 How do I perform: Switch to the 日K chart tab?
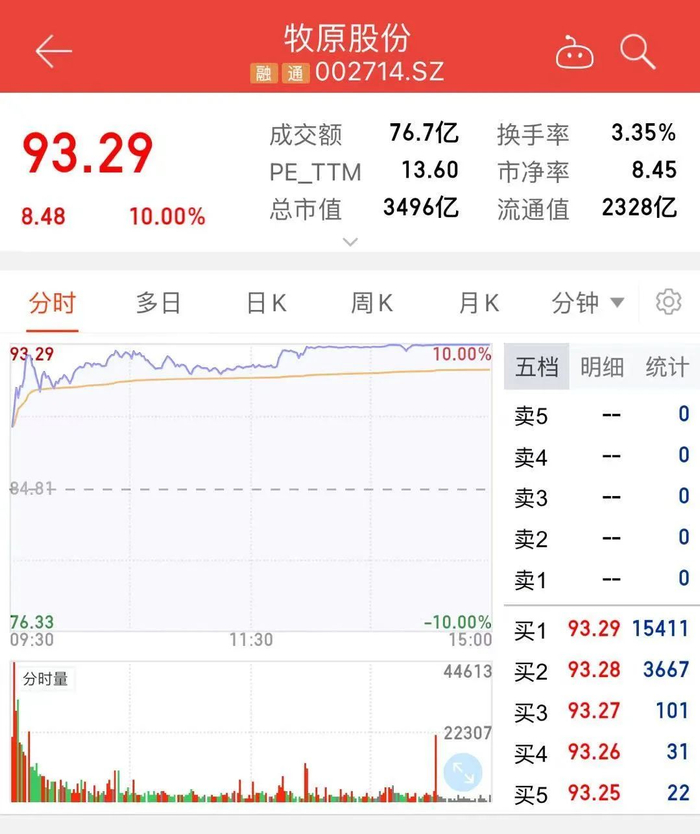[266, 303]
